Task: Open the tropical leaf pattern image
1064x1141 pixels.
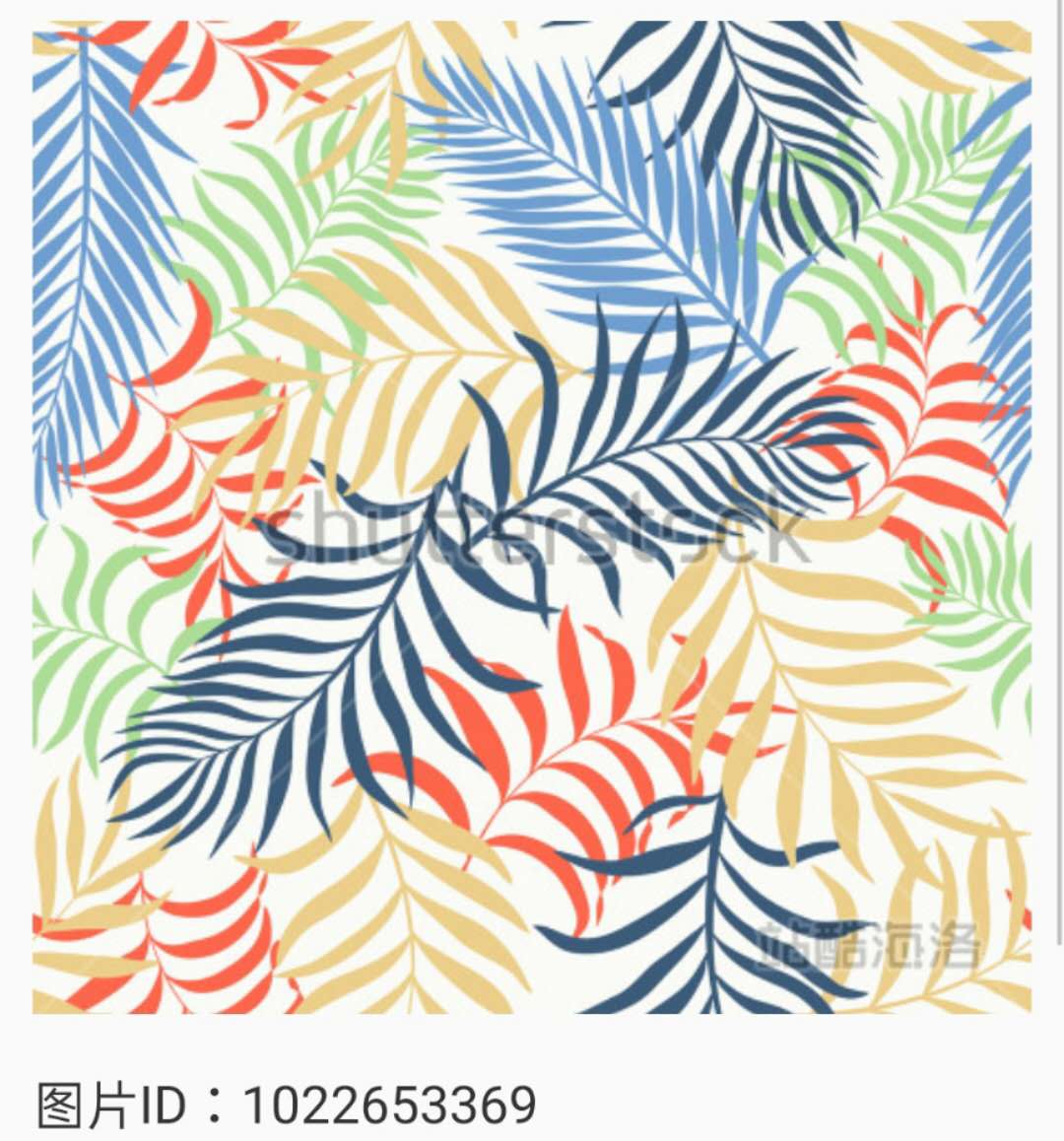Action: (x=532, y=516)
